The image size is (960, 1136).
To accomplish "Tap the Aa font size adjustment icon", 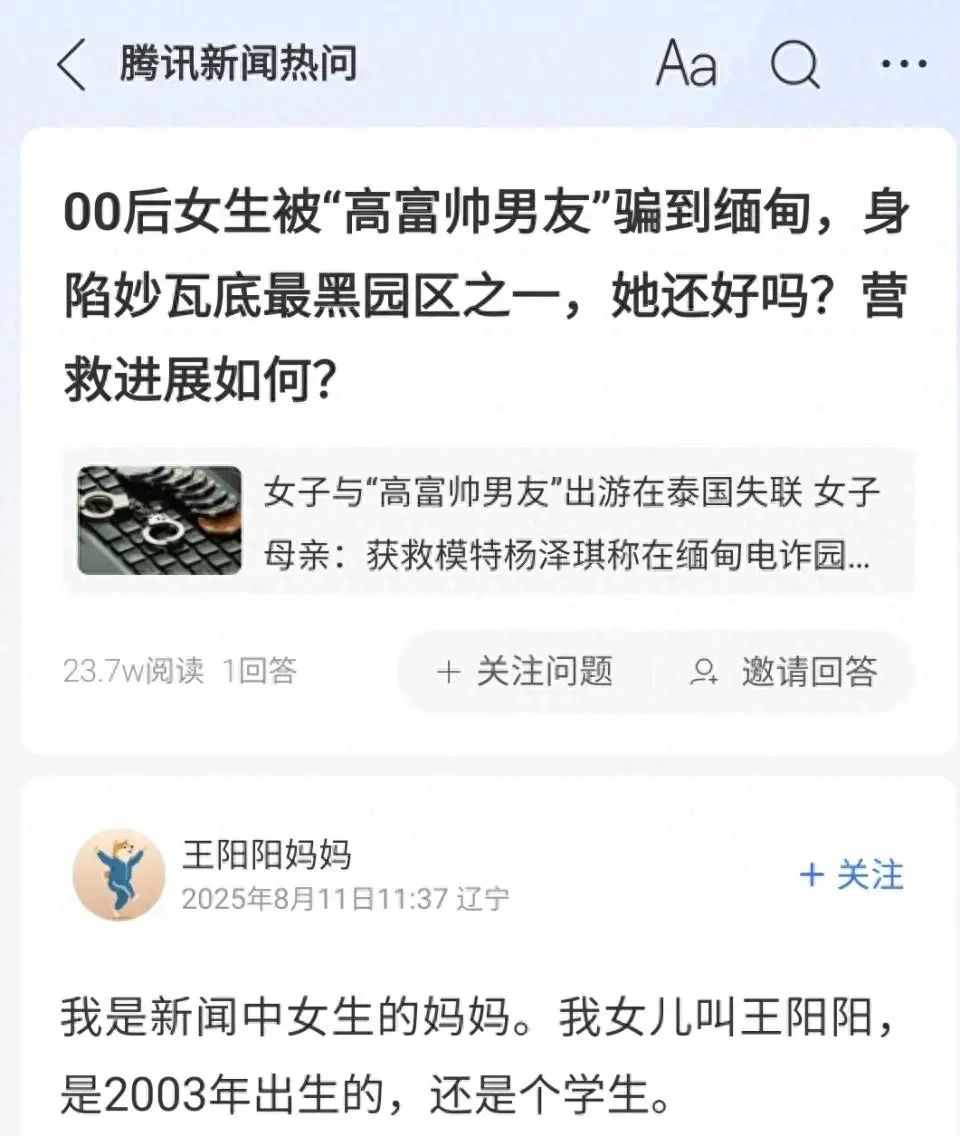I will click(686, 64).
